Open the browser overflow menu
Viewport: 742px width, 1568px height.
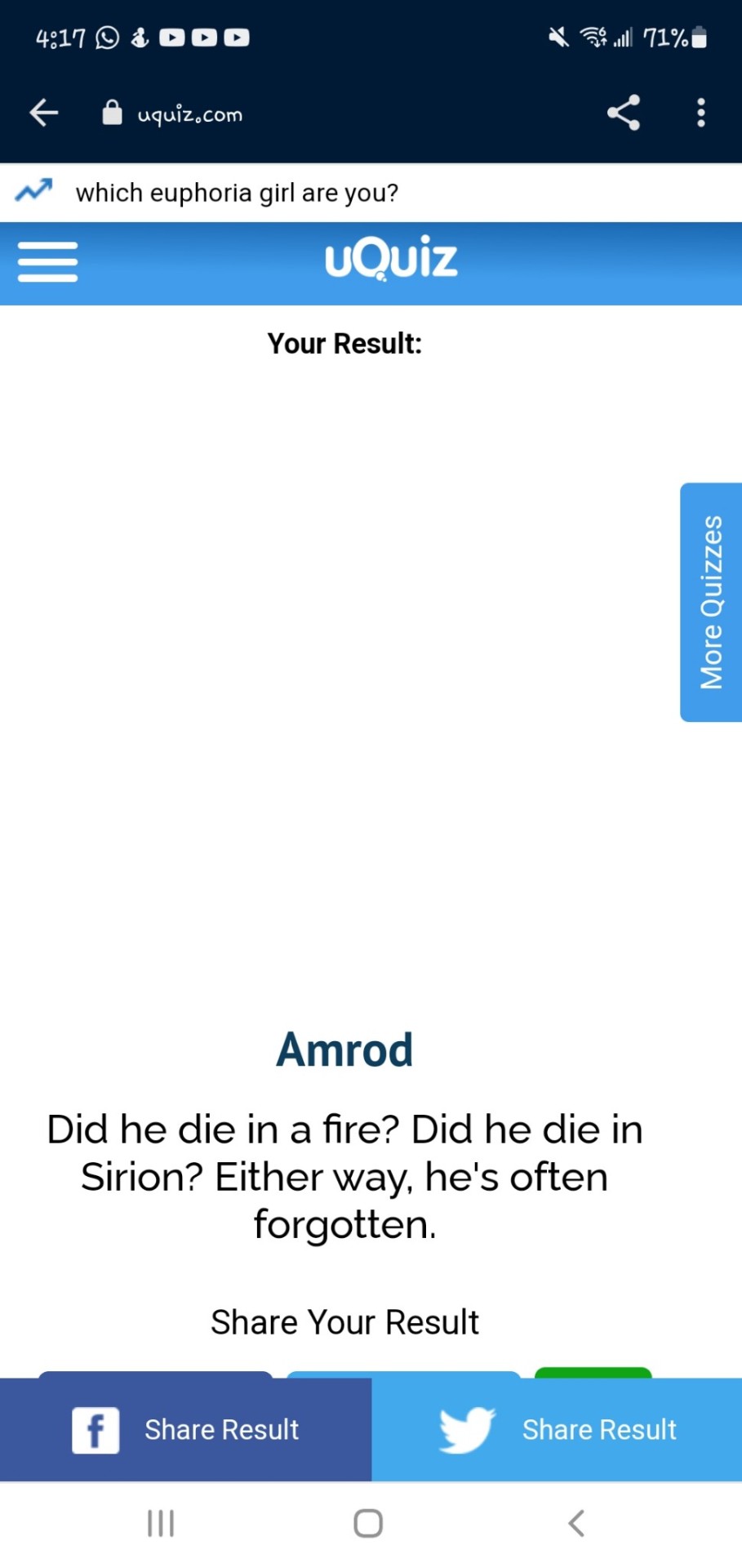[x=700, y=113]
